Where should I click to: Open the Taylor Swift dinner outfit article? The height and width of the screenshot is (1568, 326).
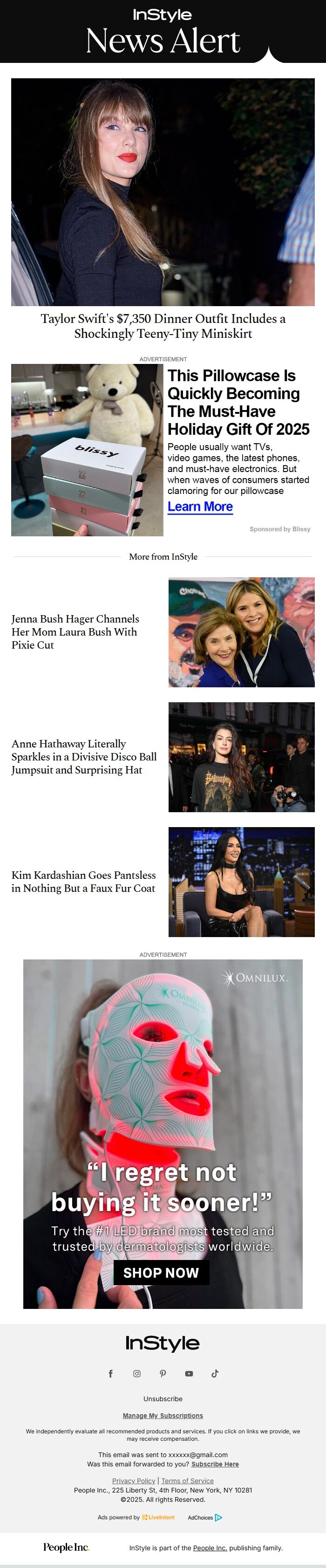163,326
